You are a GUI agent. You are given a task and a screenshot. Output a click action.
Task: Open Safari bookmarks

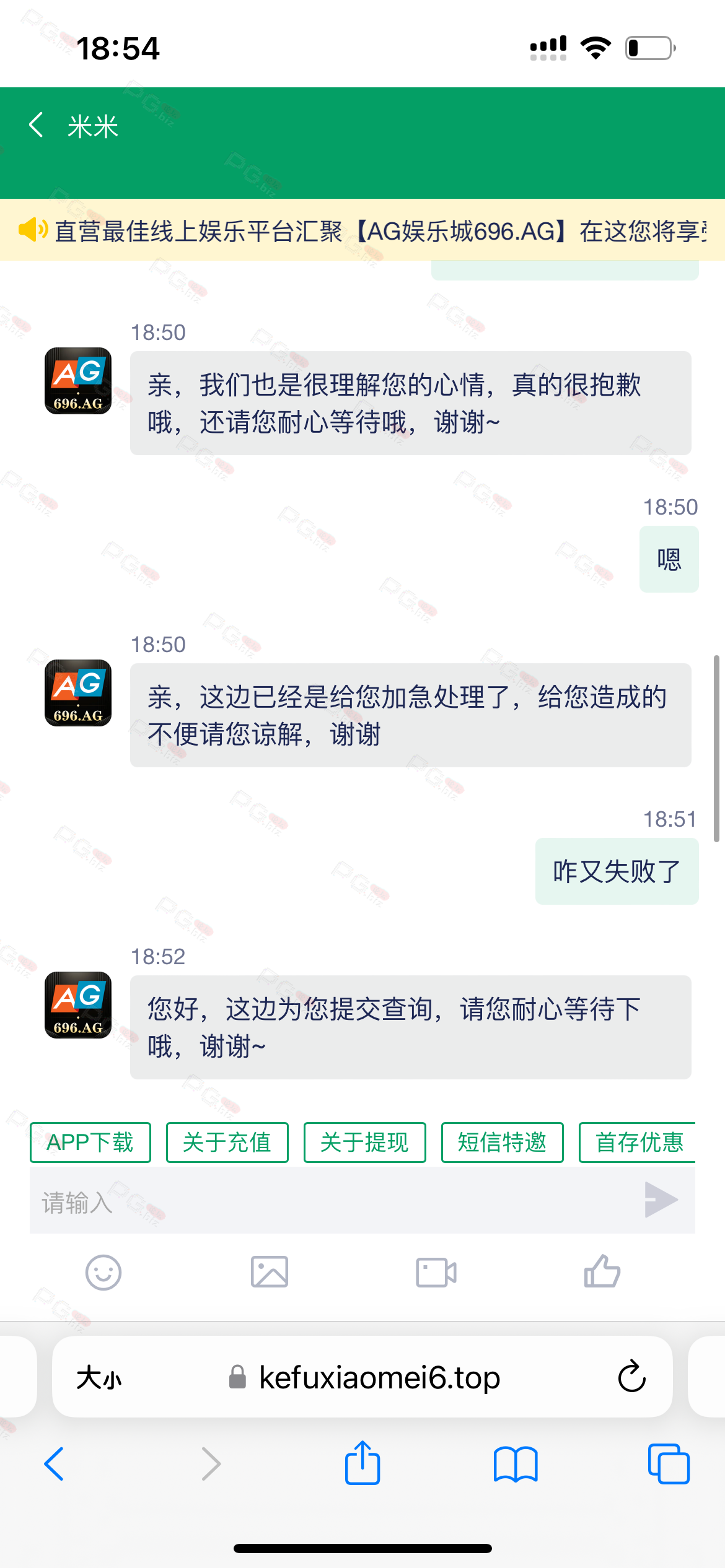coord(516,1465)
